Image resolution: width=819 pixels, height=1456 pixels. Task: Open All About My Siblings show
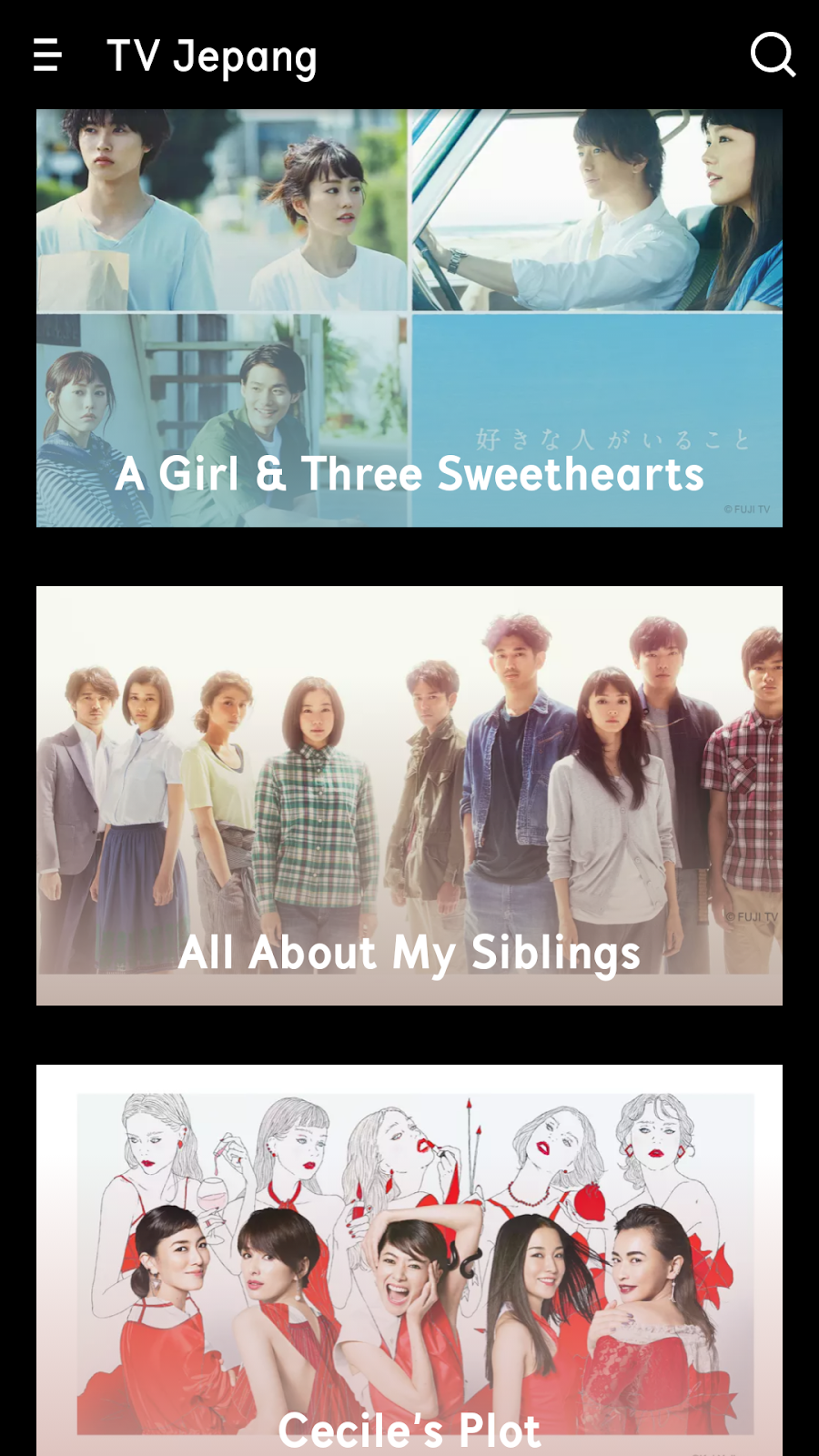point(409,796)
